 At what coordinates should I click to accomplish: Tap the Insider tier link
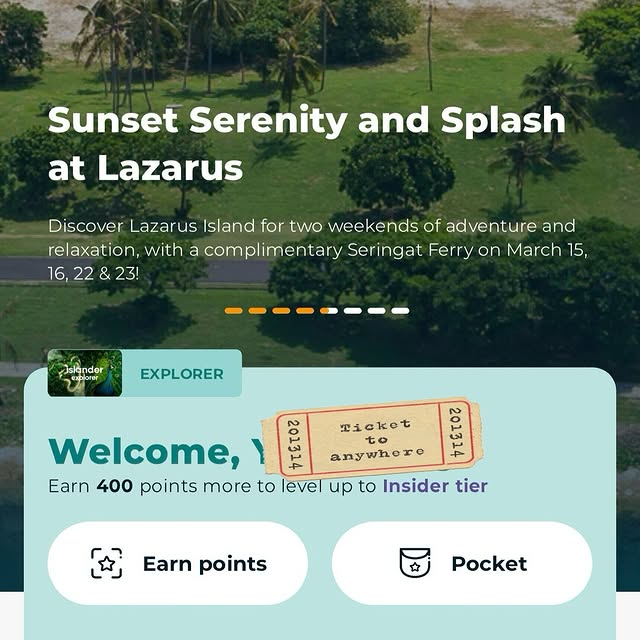(x=435, y=486)
